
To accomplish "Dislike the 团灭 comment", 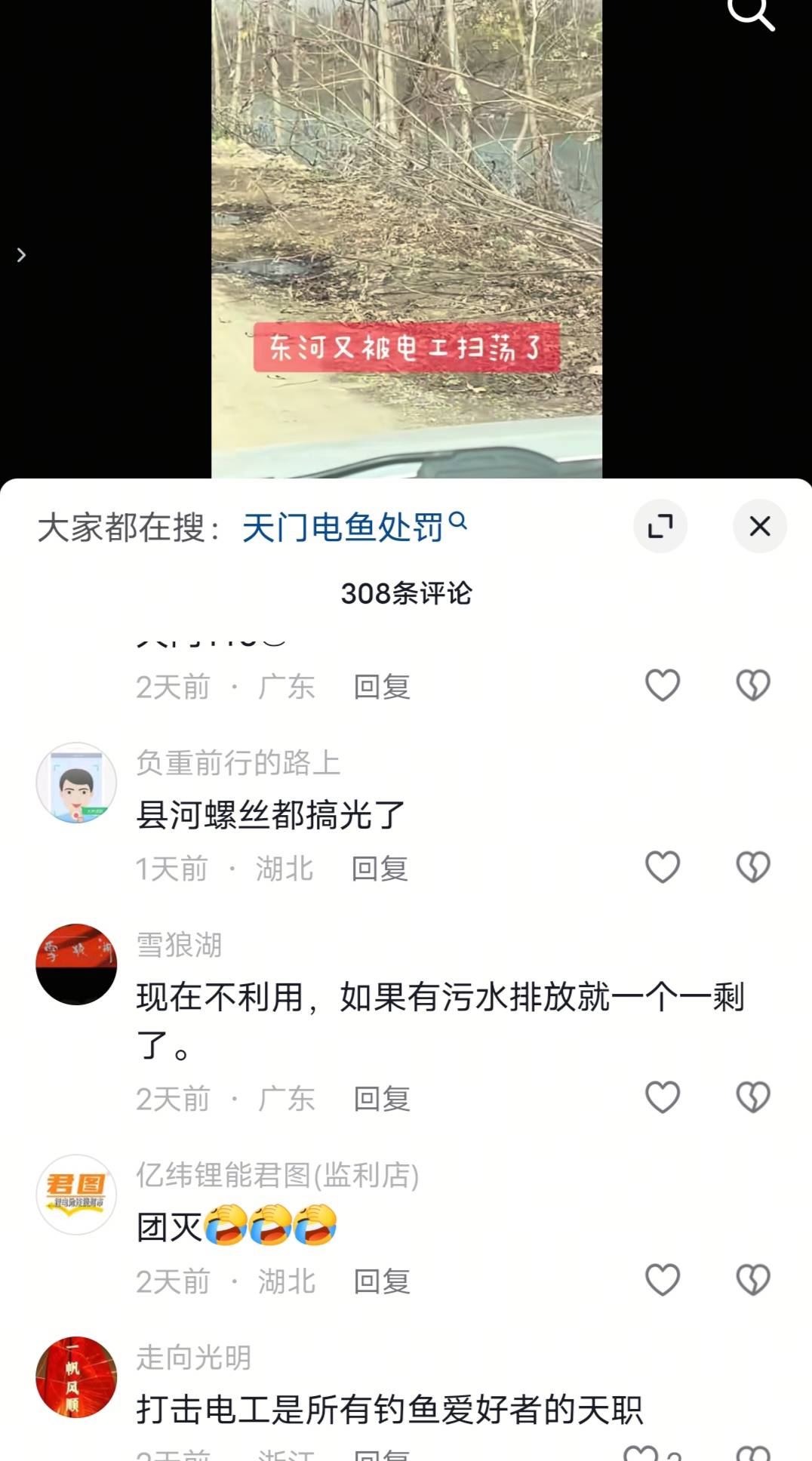I will (752, 1280).
